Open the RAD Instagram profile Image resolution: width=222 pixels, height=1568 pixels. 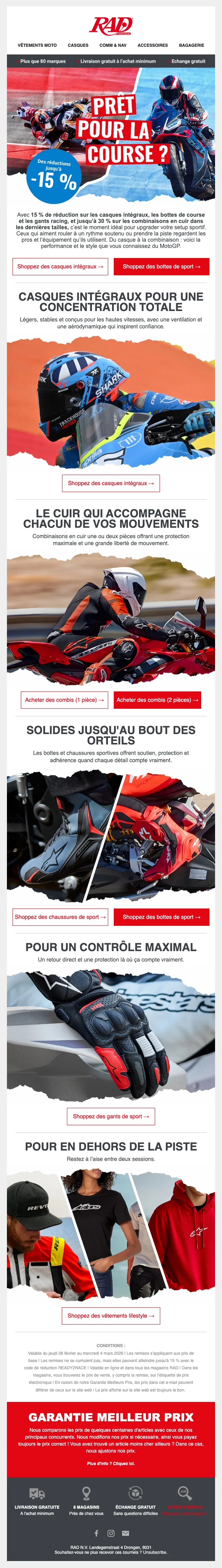click(111, 1533)
